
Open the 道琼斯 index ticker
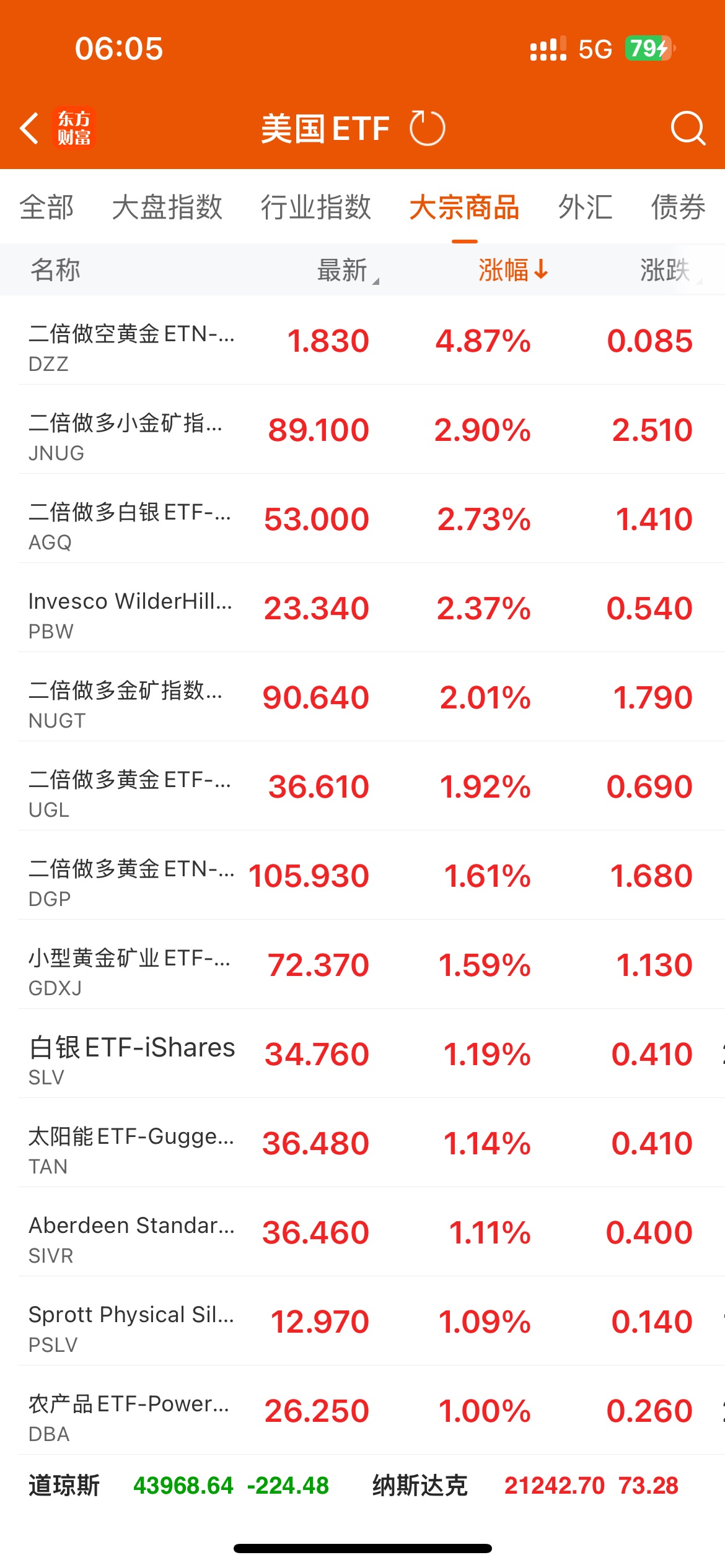point(178,1486)
